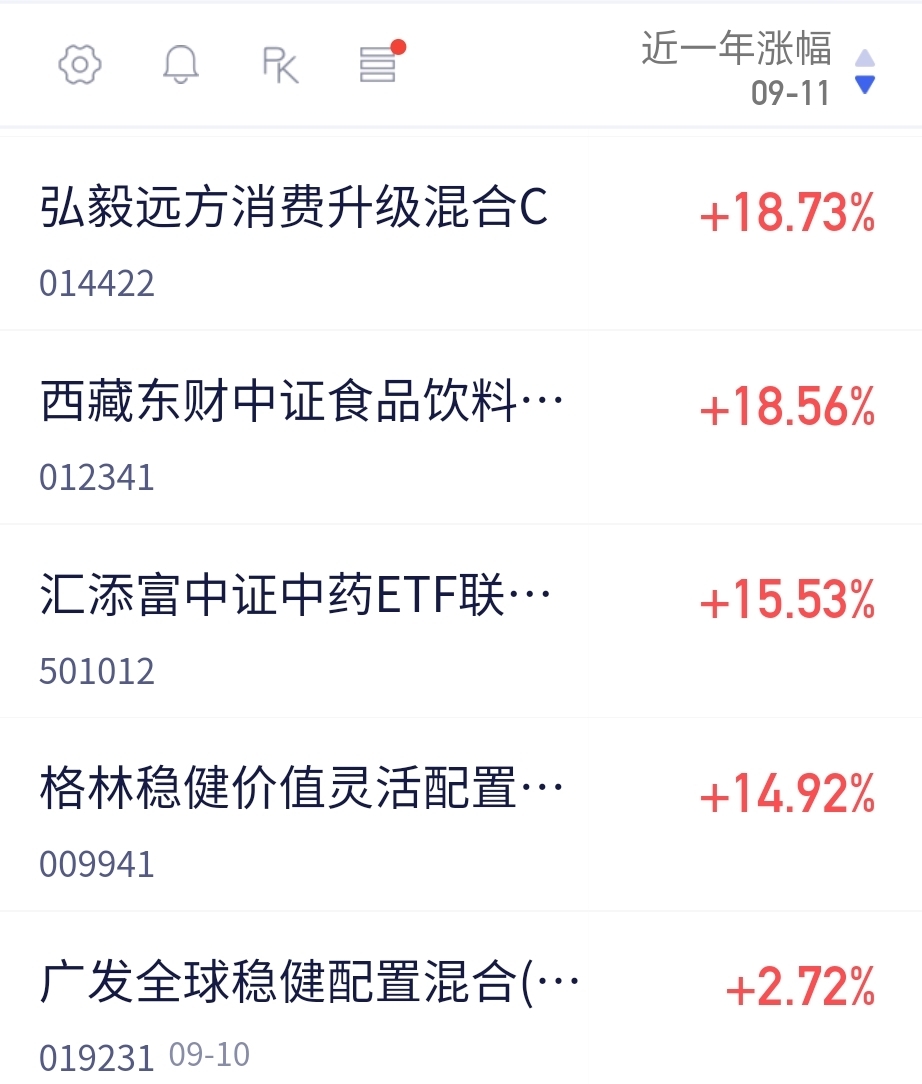Viewport: 922px width, 1084px height.
Task: Open fund 汇添富中证中药ETF联接
Action: coord(461,622)
